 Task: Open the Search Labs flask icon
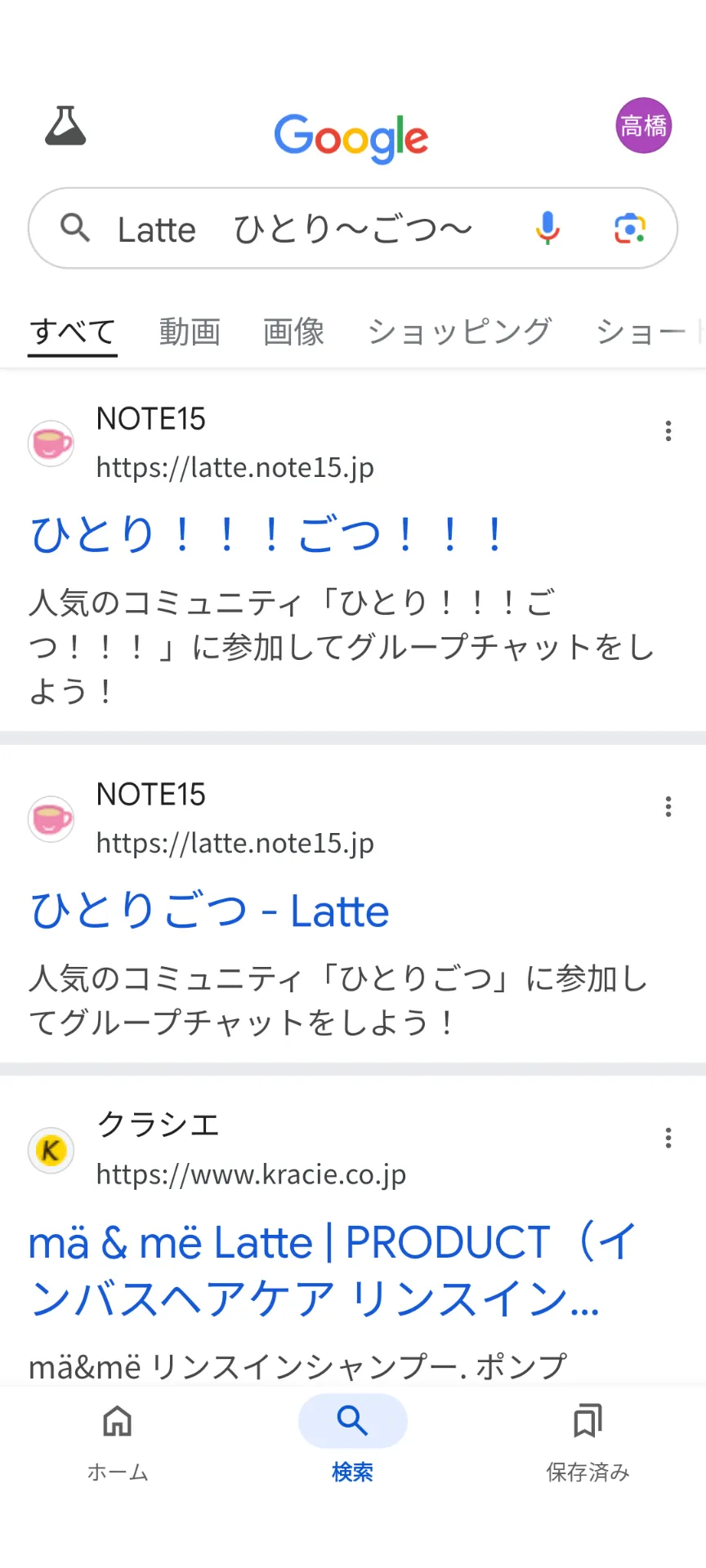coord(65,127)
